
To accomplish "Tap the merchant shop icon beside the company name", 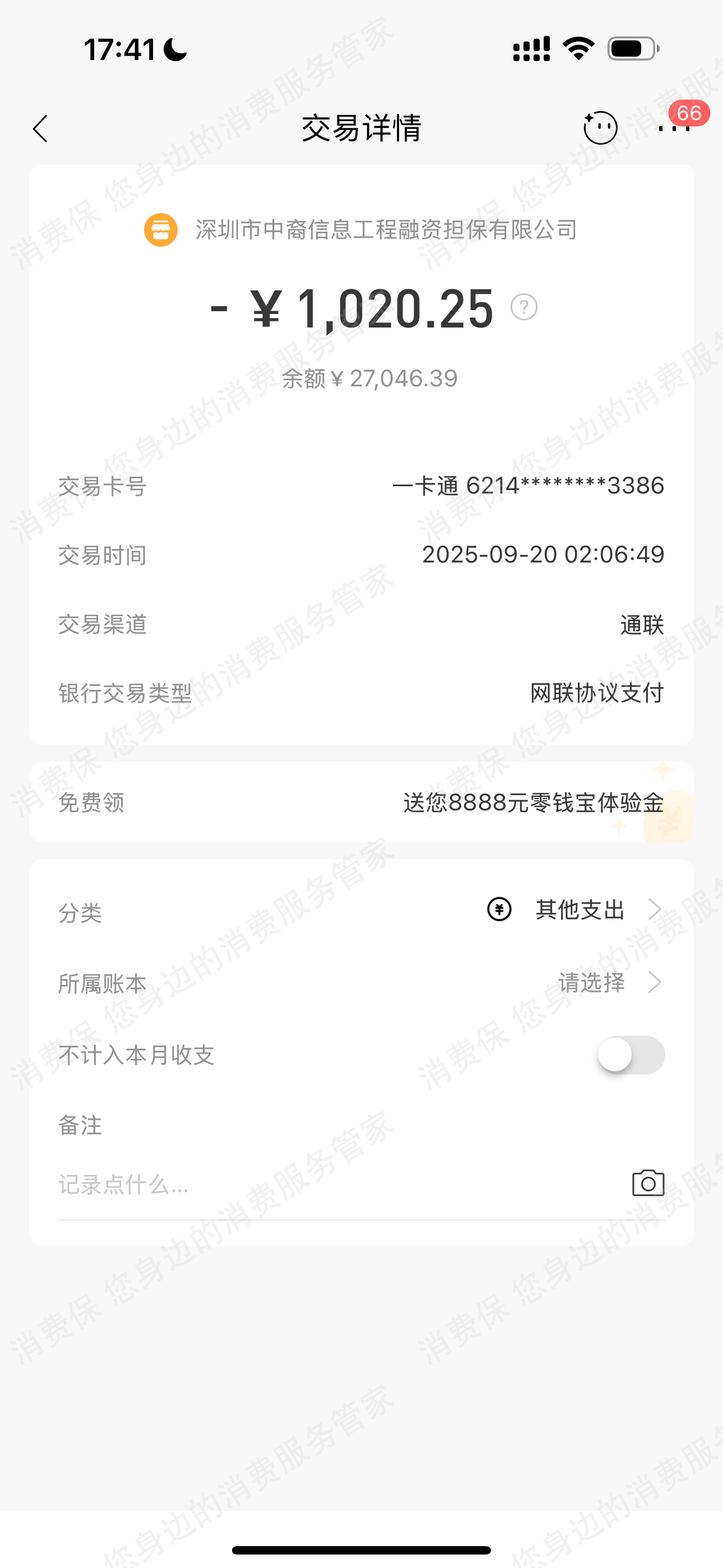I will click(161, 229).
